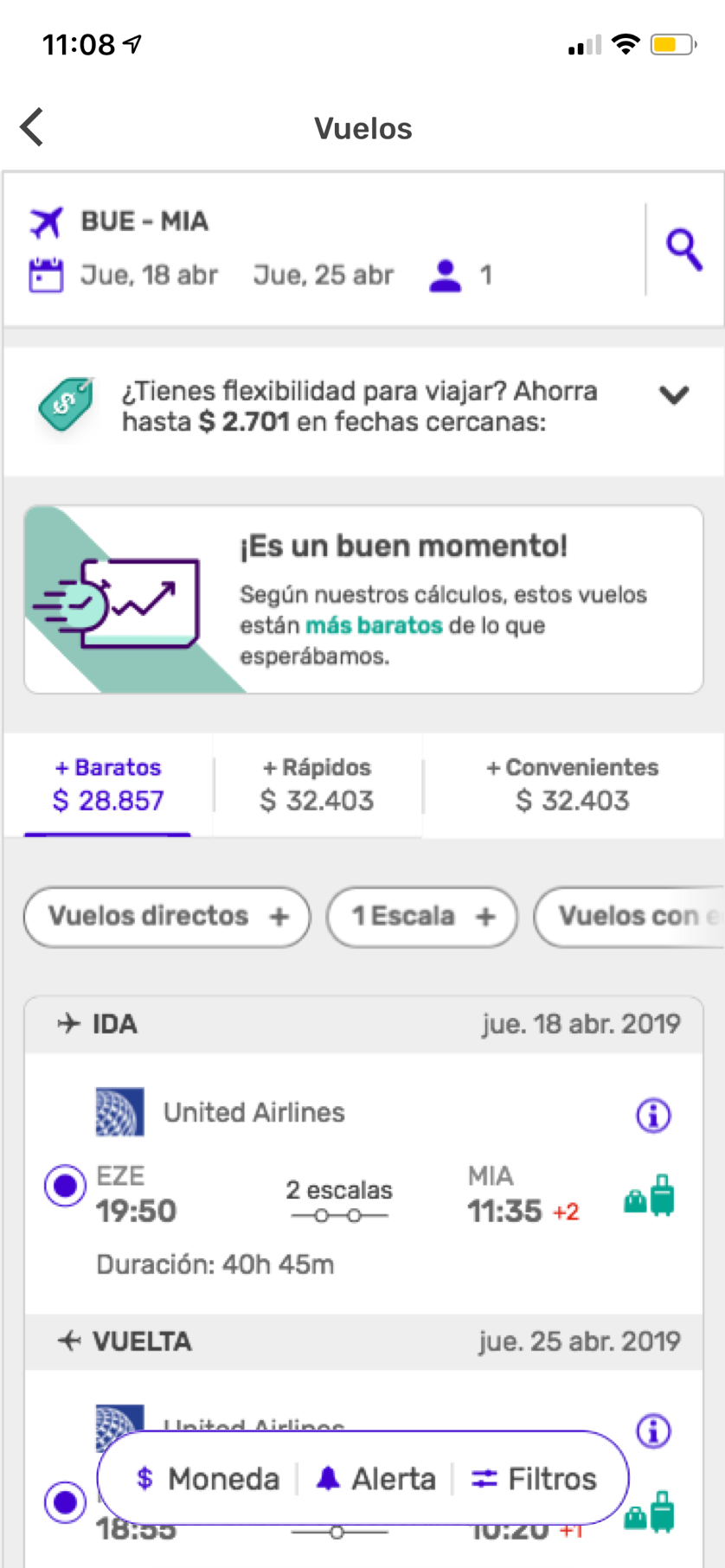Go back from the Vuelos screen

coord(32,128)
